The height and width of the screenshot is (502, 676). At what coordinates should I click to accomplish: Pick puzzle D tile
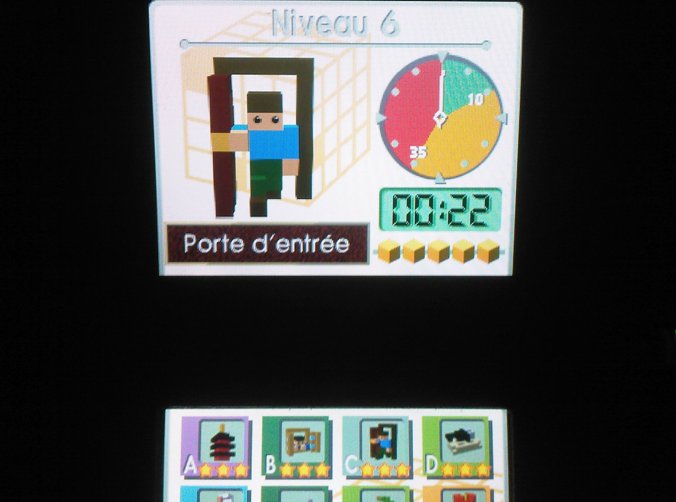click(459, 447)
